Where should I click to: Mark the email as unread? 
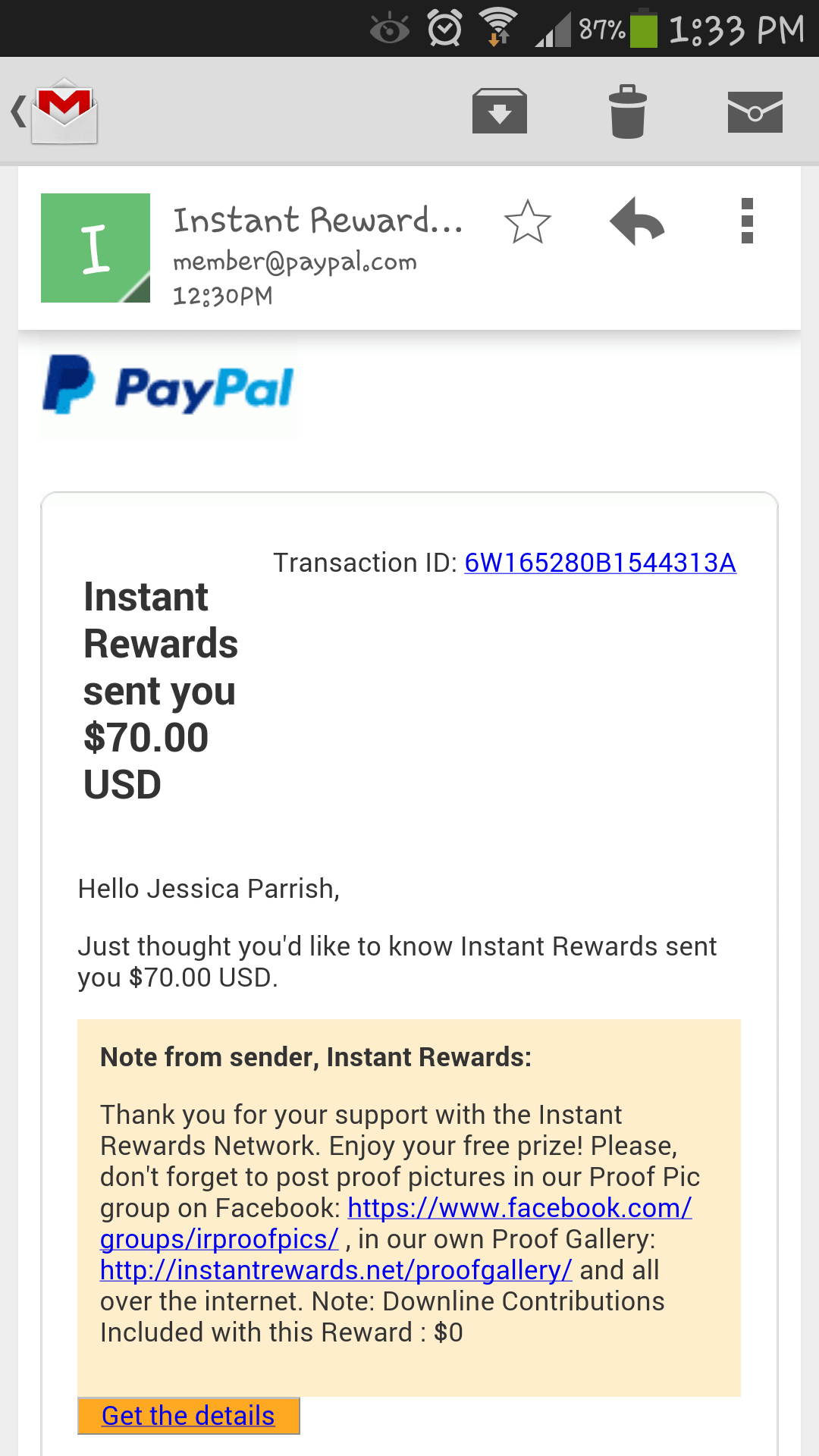click(x=755, y=112)
